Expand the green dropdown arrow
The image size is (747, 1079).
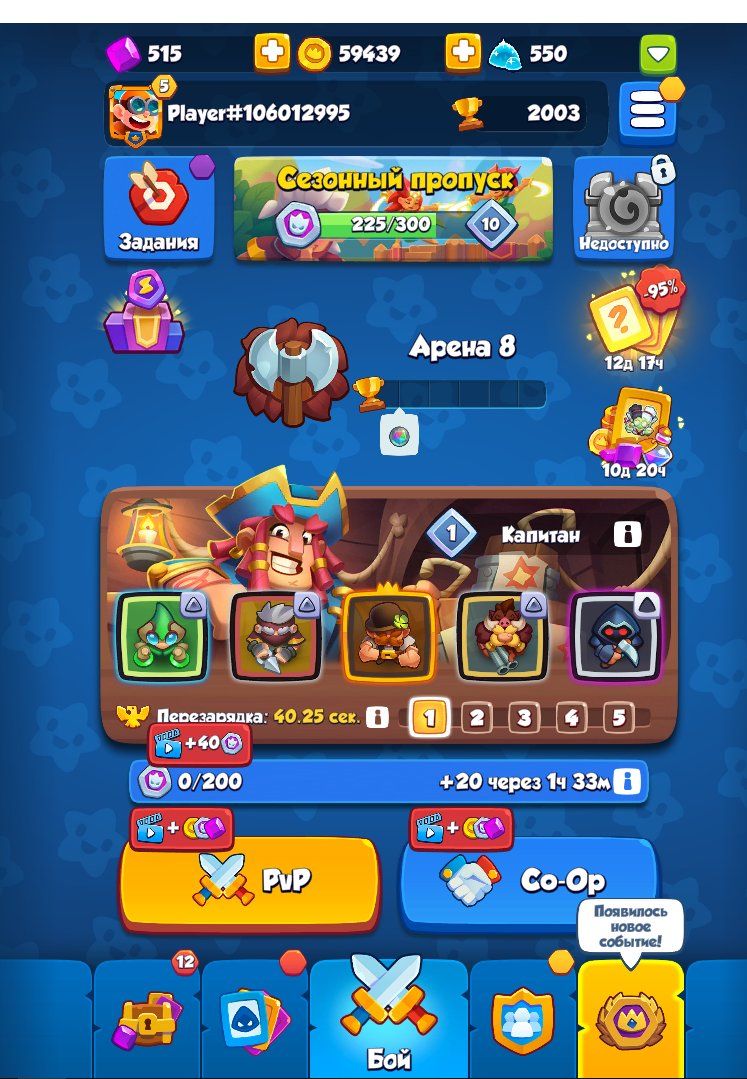click(658, 53)
